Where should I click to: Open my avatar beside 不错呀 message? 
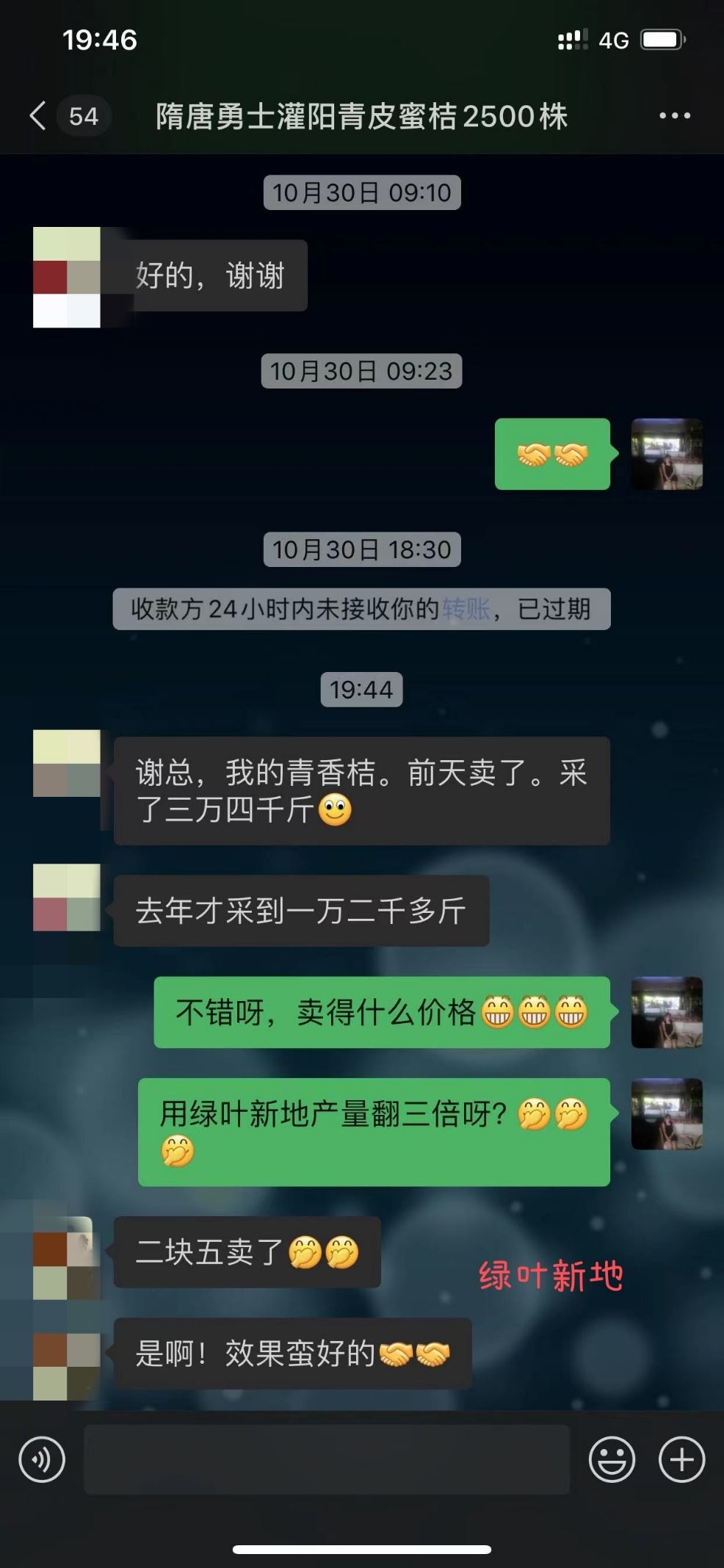[667, 1012]
